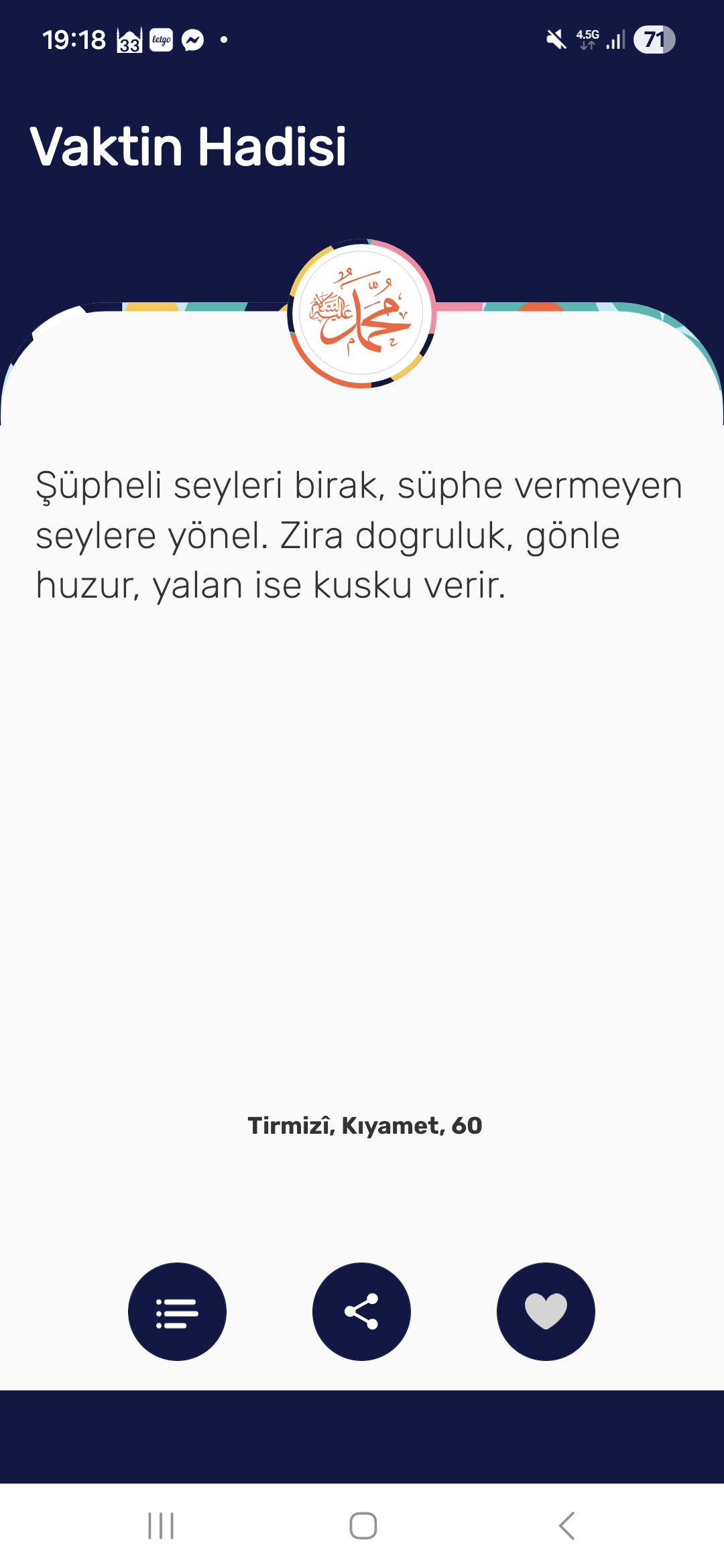Tap the battery indicator showing 71
Screen dimensions: 724x1568
[654, 40]
